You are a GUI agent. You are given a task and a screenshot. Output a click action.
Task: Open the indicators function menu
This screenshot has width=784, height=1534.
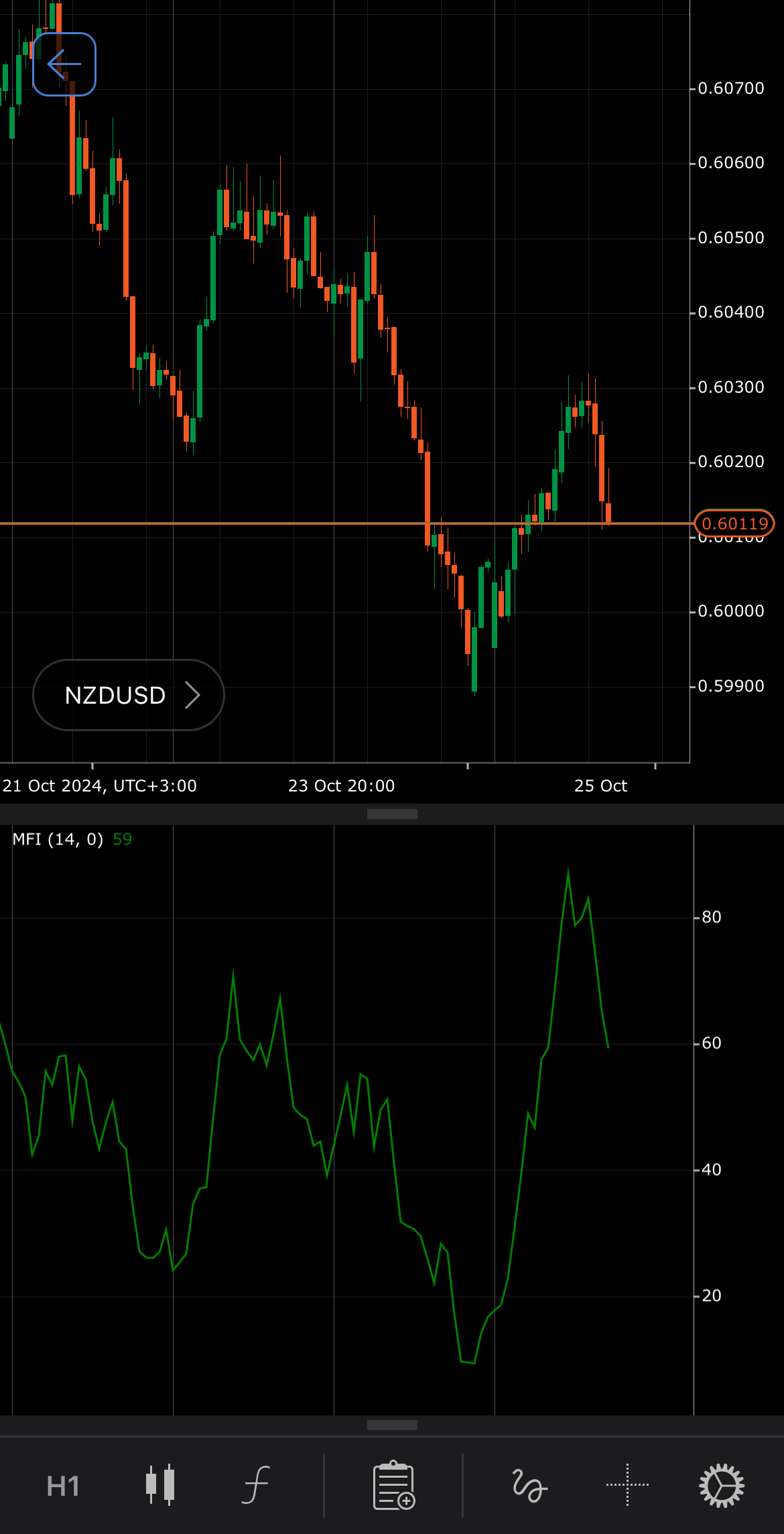256,1484
